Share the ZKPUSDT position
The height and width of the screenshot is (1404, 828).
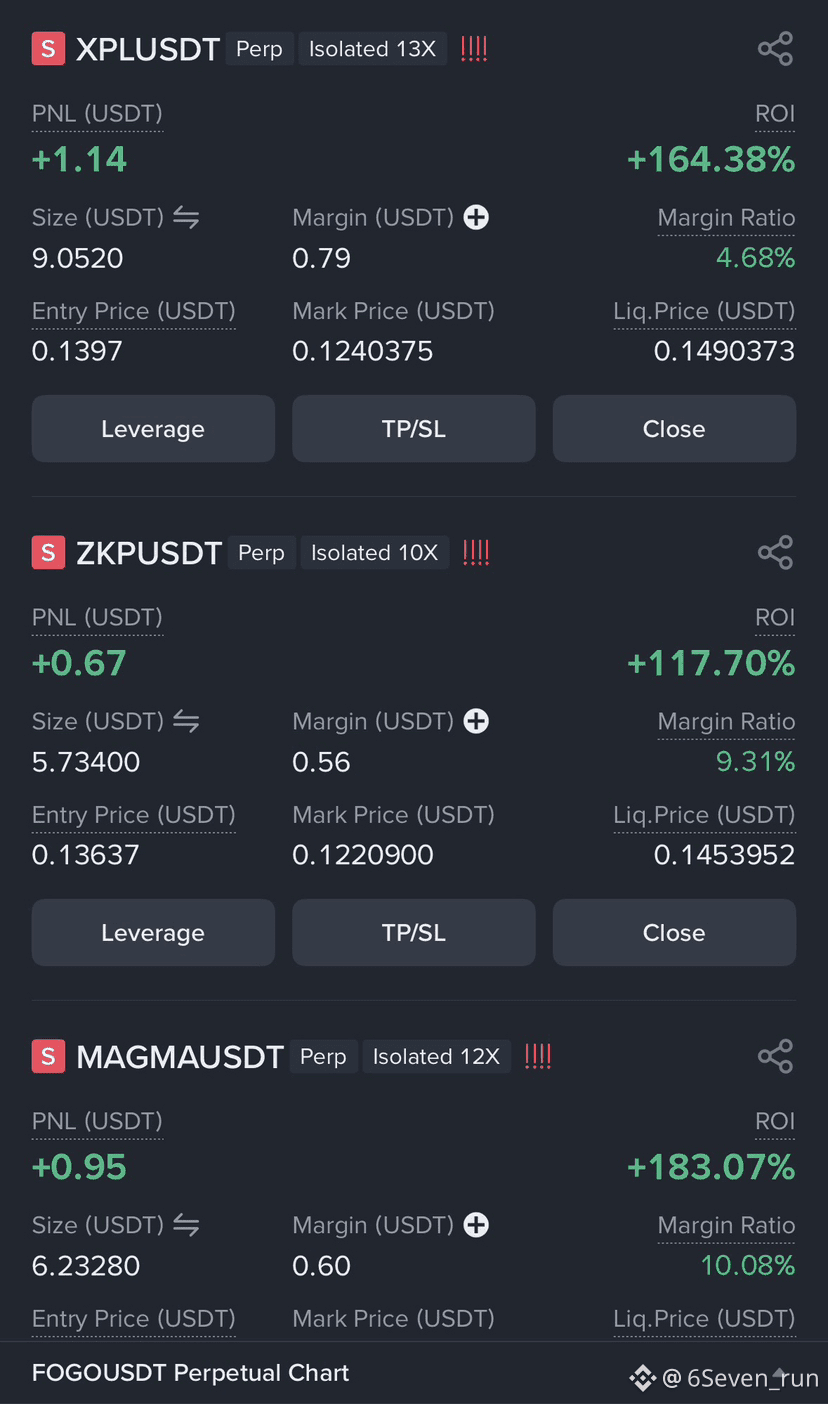tap(775, 553)
